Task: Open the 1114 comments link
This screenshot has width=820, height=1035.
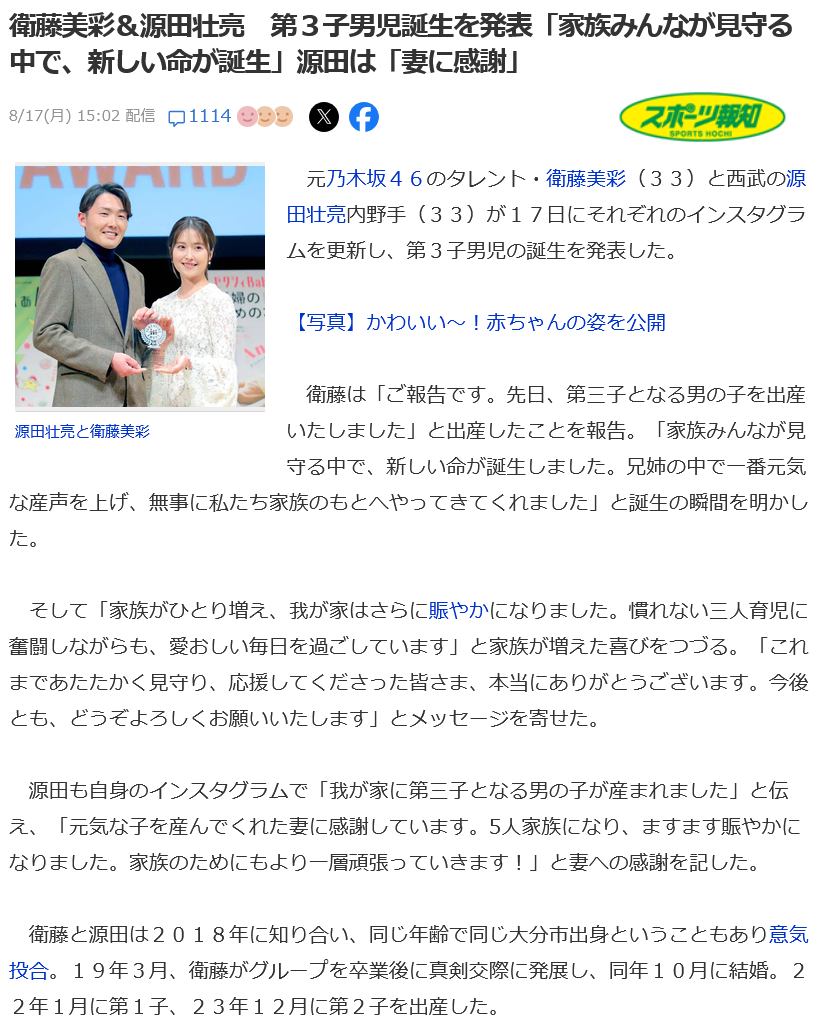Action: coord(199,116)
